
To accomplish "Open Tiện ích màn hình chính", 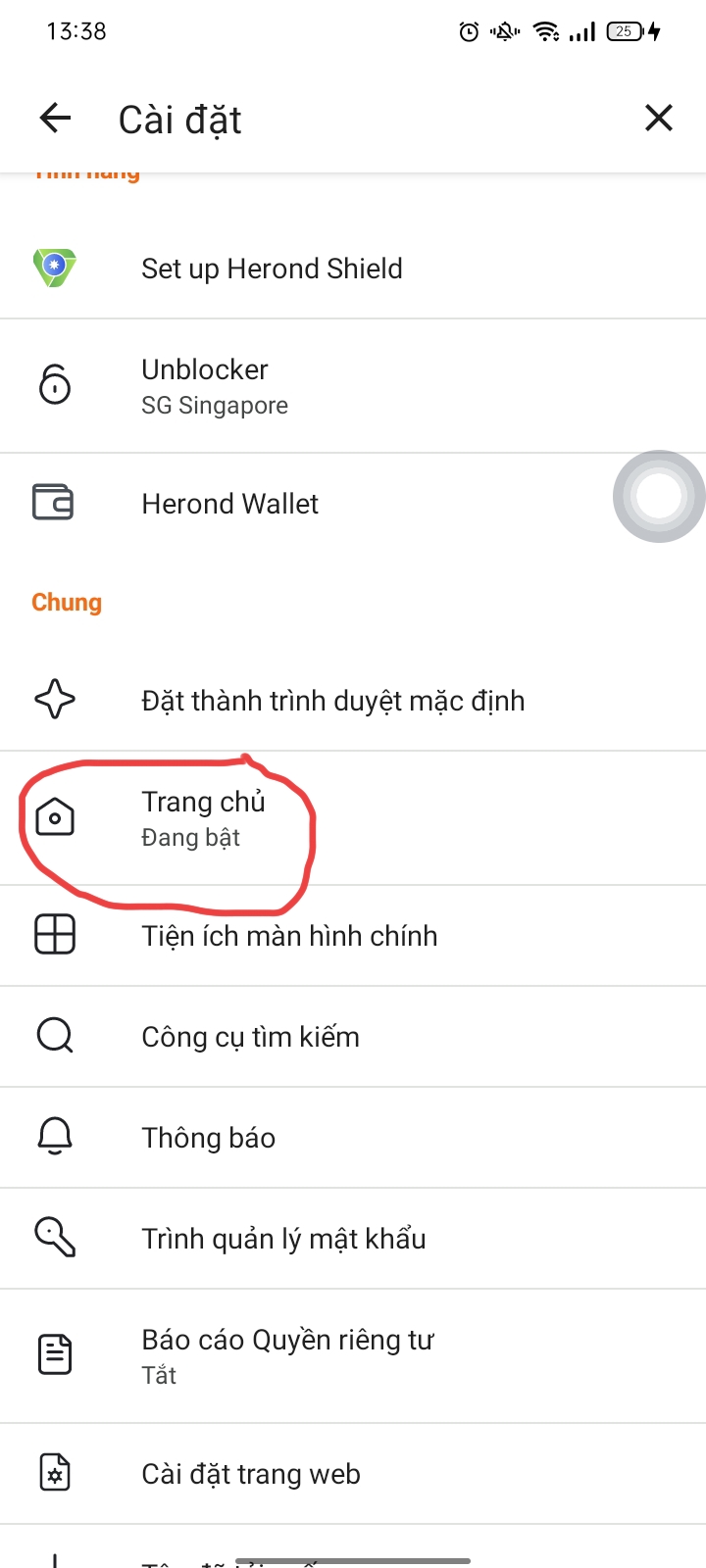I will pos(353,936).
